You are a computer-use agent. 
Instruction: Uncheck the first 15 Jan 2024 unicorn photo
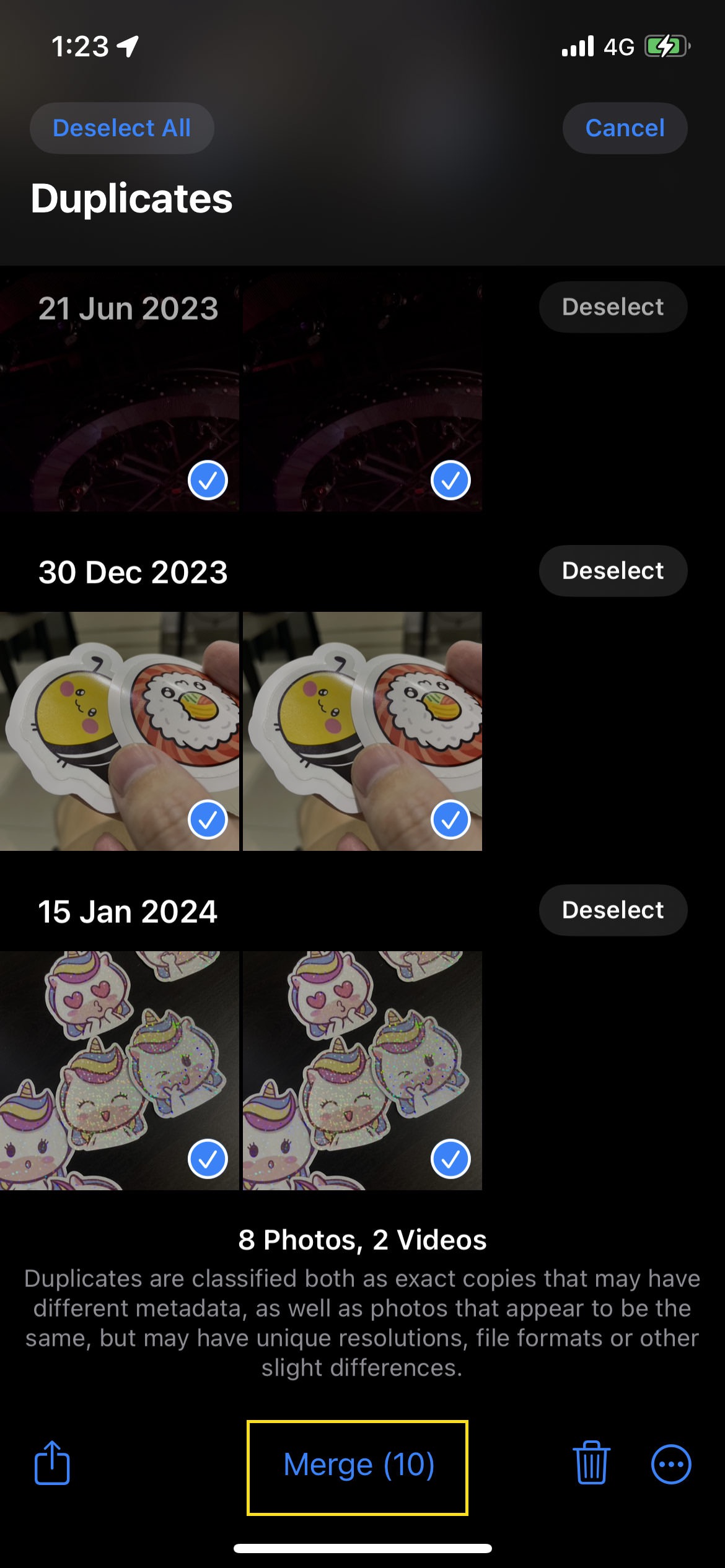pos(208,1159)
